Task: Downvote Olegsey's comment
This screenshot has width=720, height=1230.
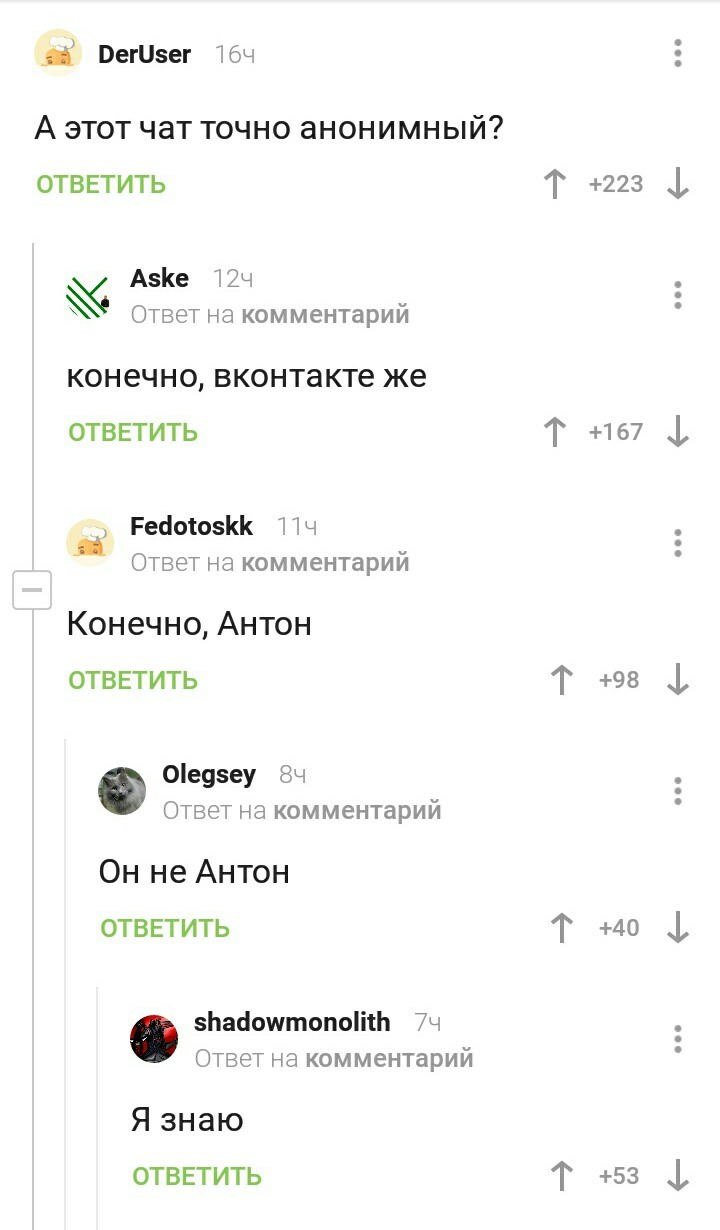Action: (x=678, y=928)
